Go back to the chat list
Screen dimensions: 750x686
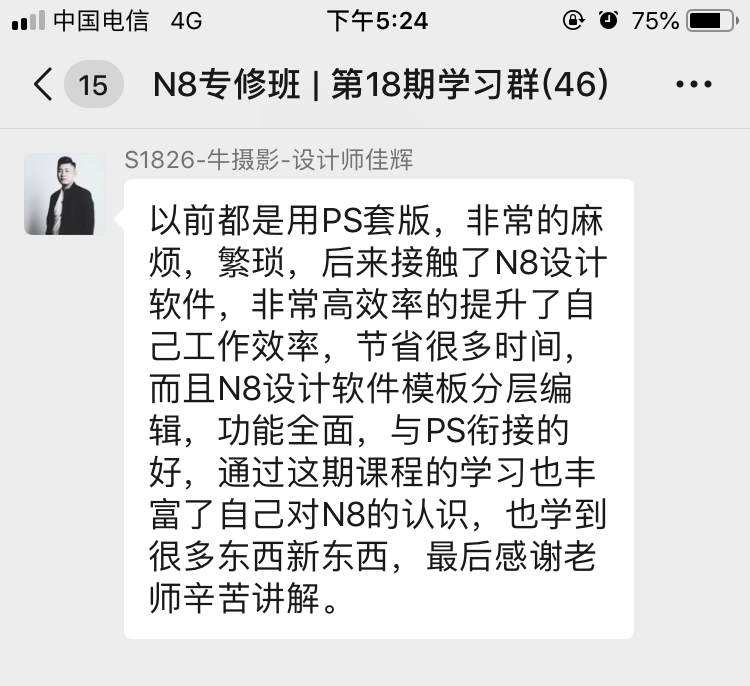44,84
